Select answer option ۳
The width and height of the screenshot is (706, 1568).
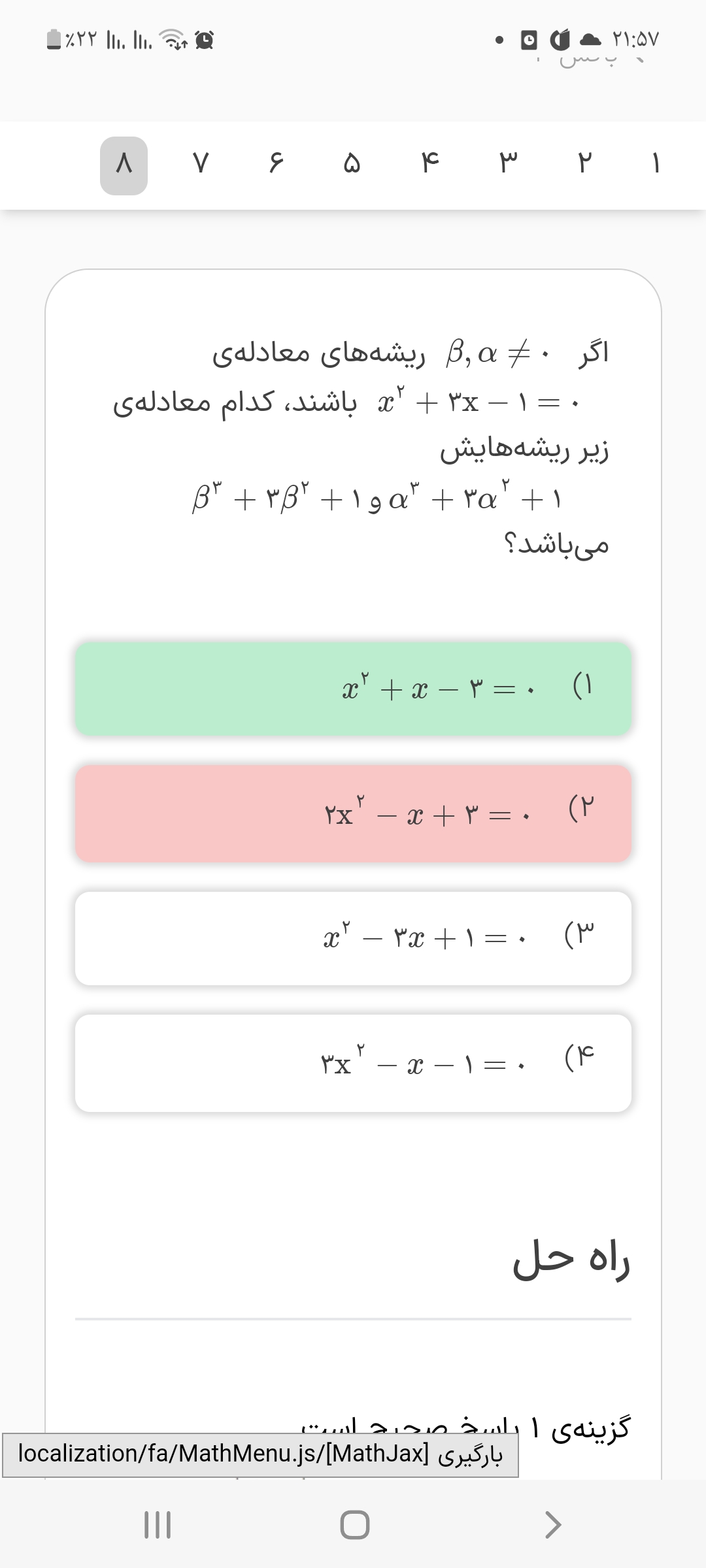[x=353, y=938]
